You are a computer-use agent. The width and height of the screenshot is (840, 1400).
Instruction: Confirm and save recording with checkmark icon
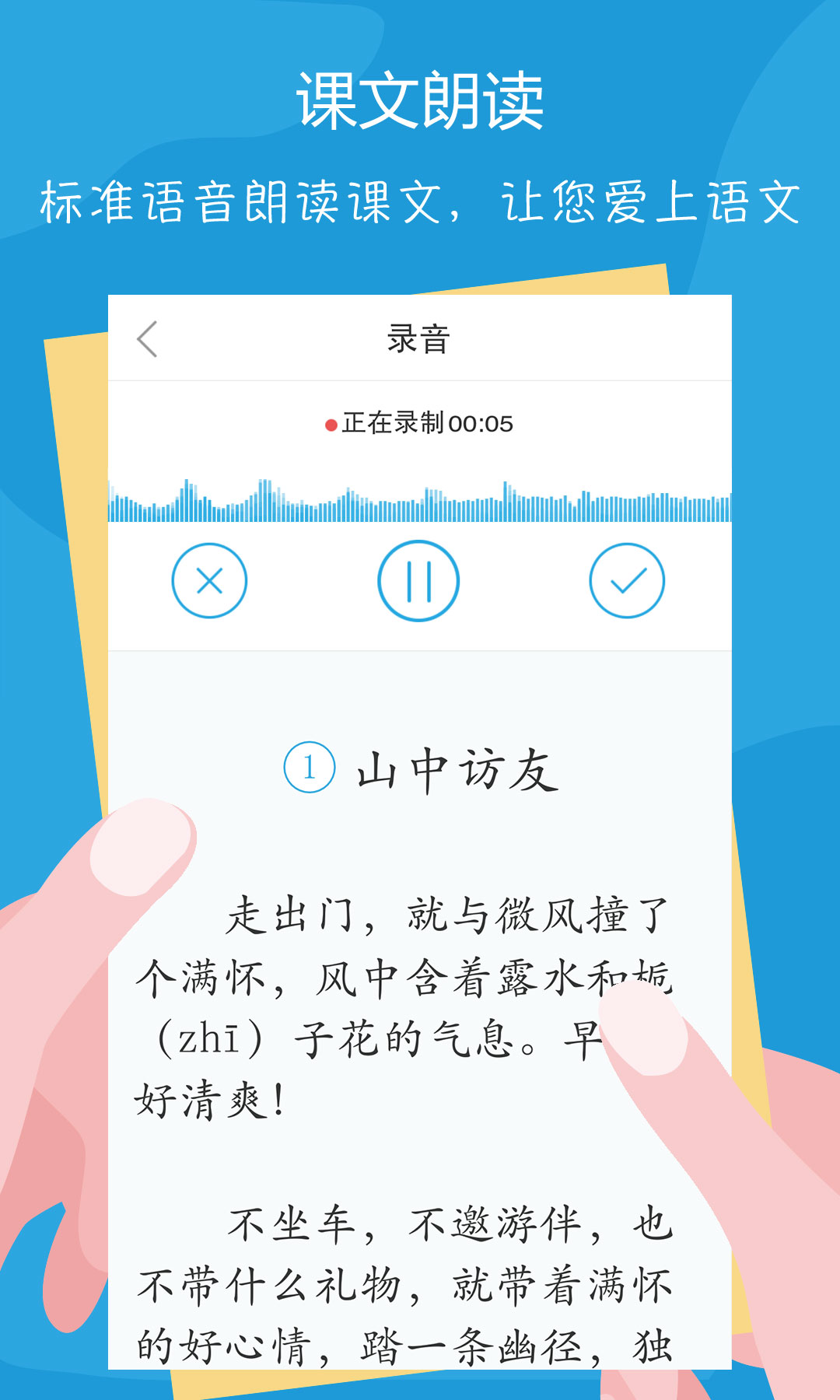coord(628,580)
